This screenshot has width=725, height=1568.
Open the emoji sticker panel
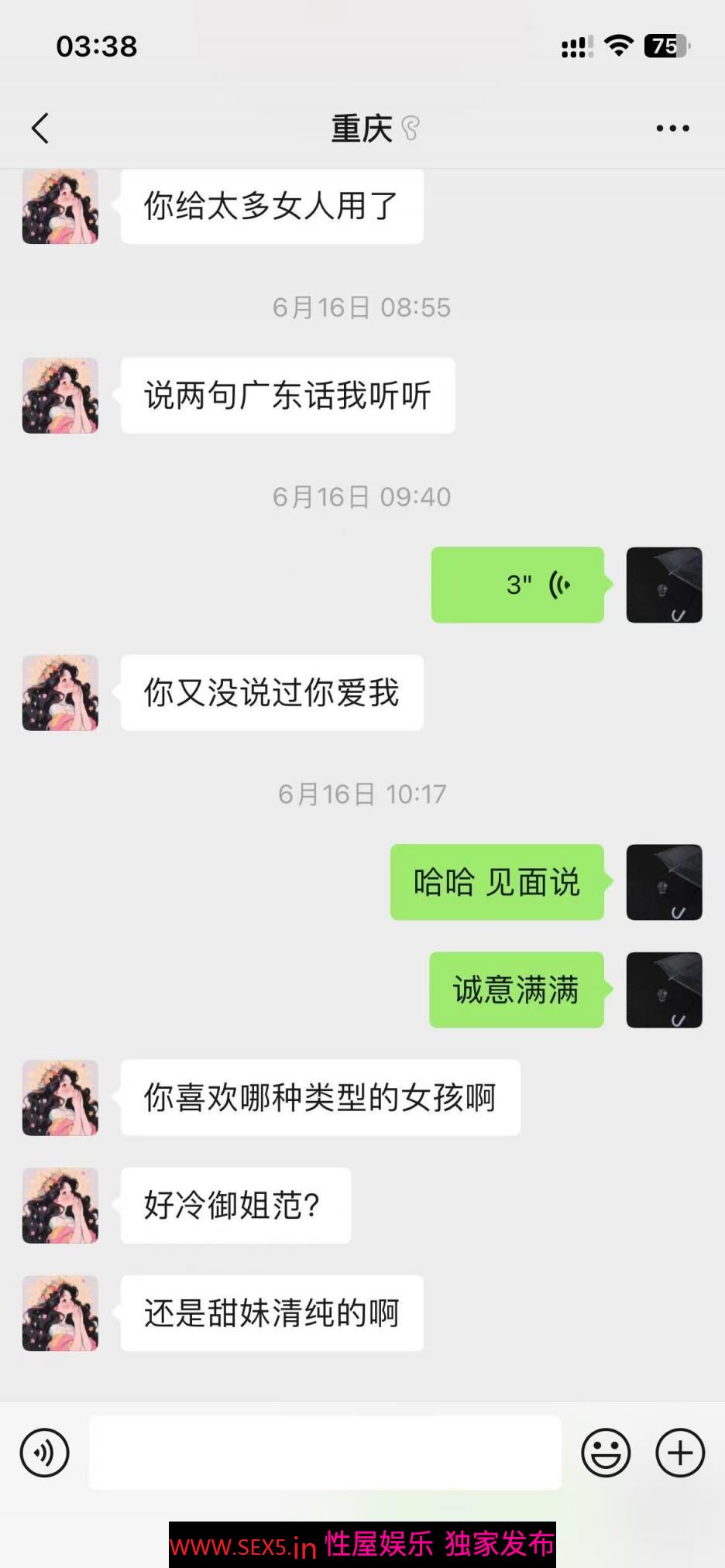(x=606, y=1453)
